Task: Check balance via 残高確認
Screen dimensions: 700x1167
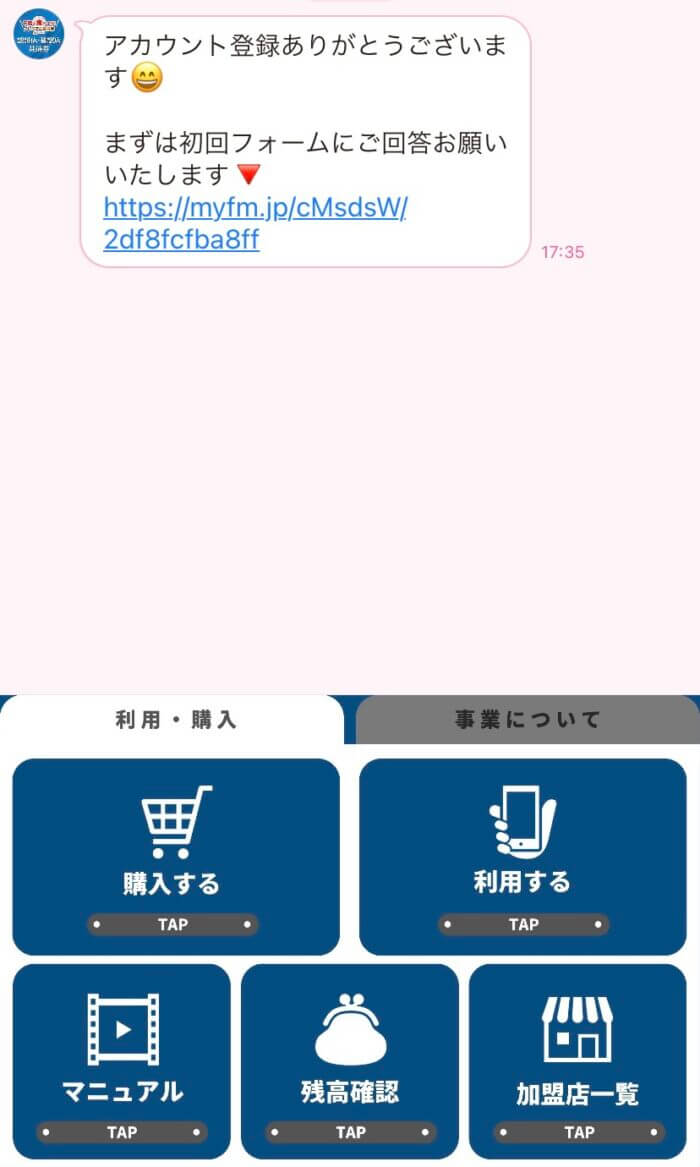Action: tap(350, 1060)
